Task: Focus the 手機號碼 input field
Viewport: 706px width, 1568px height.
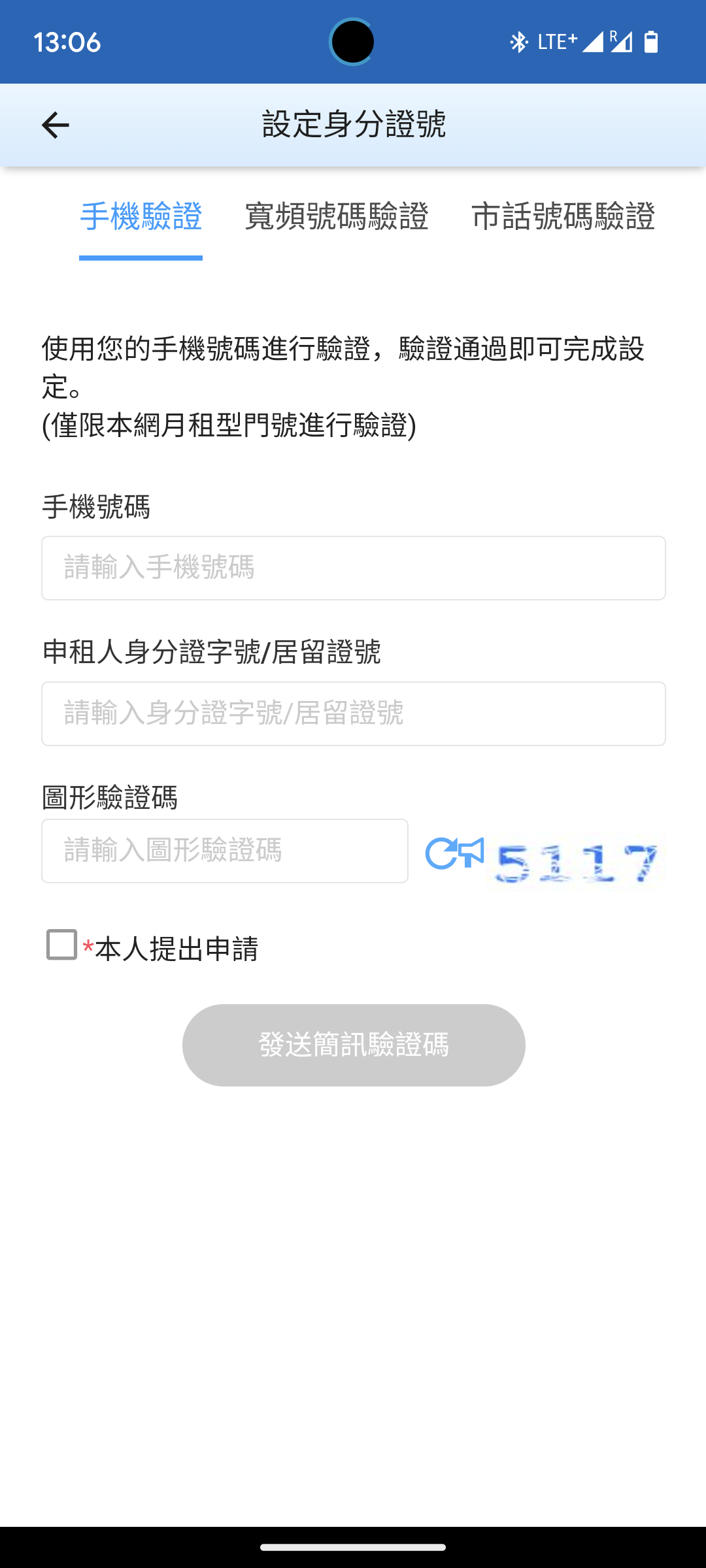Action: pos(353,568)
